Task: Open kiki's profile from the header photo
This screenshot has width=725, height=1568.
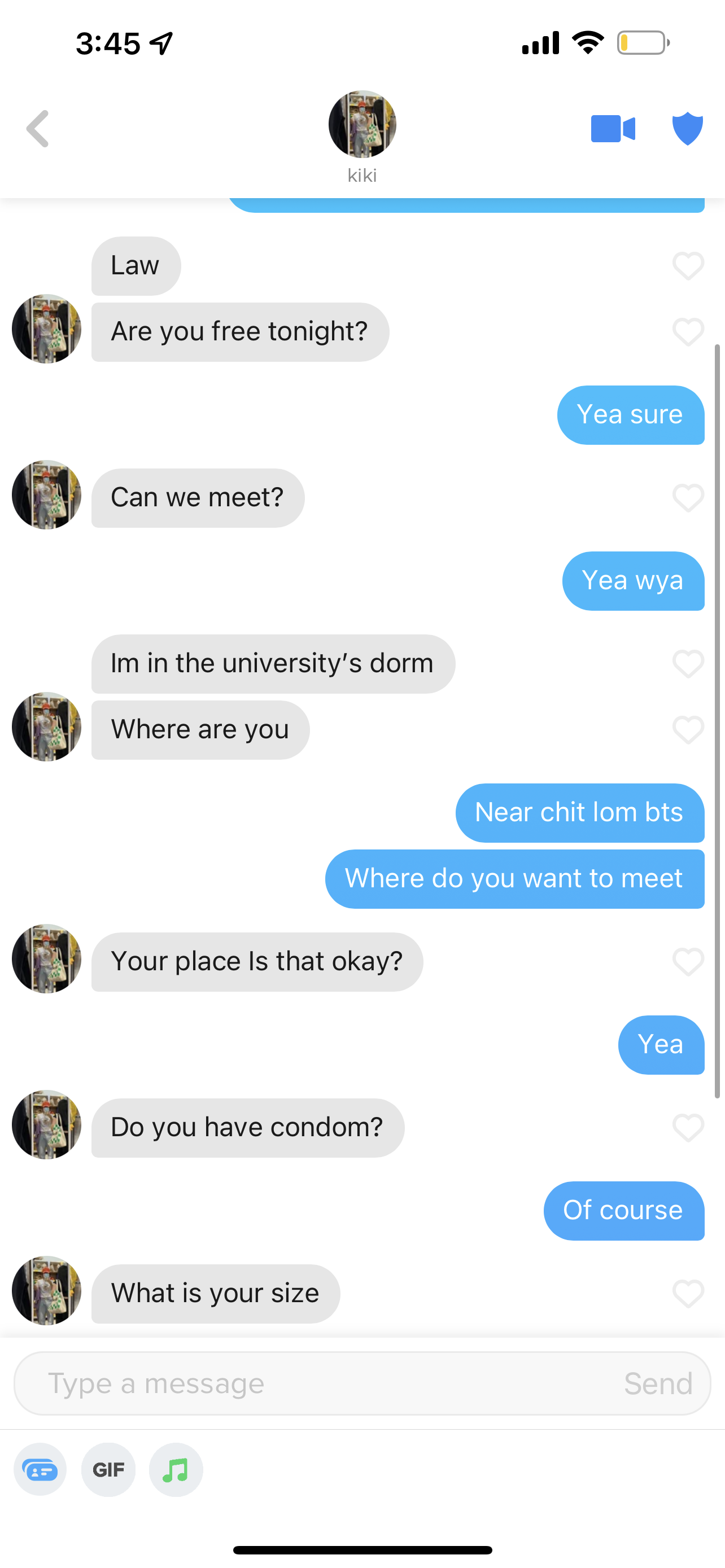Action: [362, 124]
